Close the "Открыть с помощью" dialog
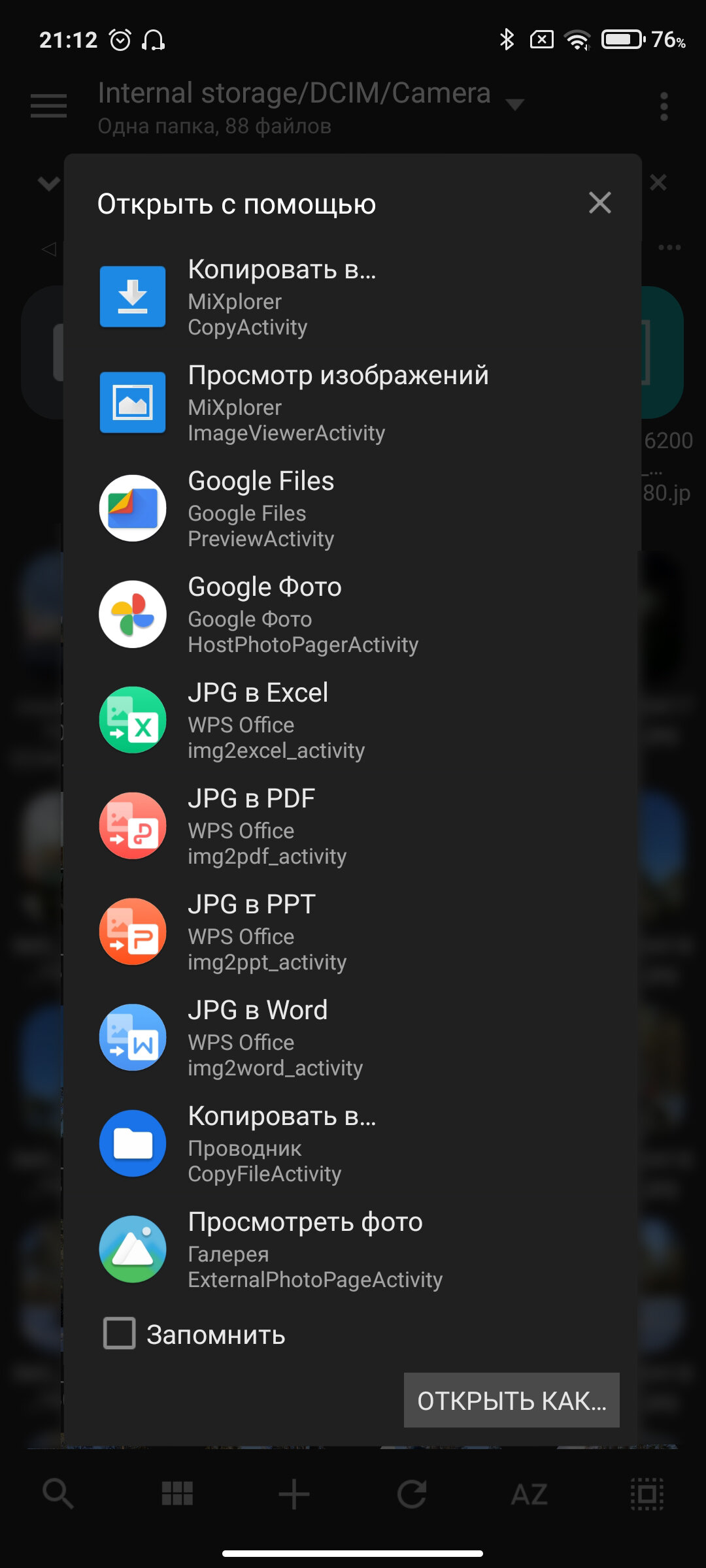The width and height of the screenshot is (706, 1568). click(x=599, y=203)
